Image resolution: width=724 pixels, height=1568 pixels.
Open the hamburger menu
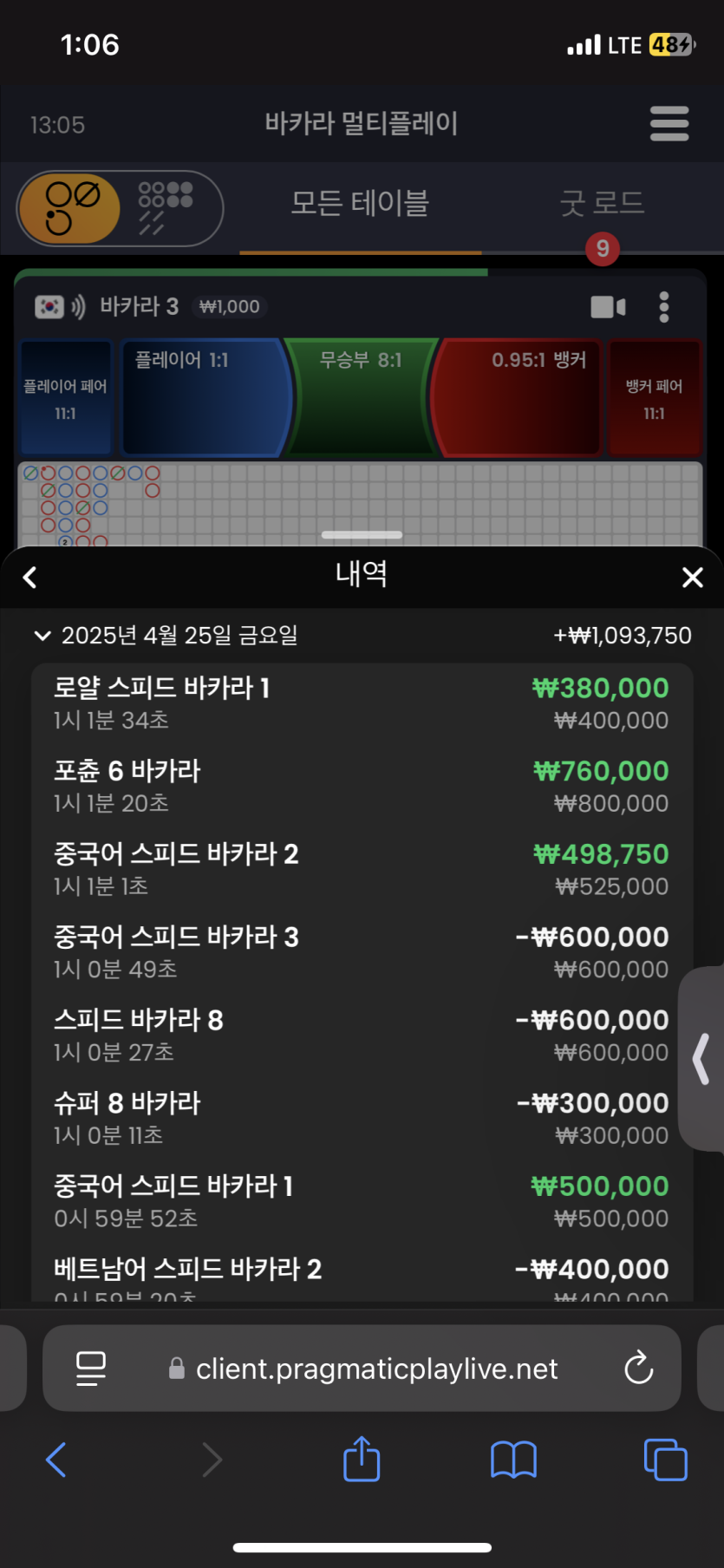669,124
